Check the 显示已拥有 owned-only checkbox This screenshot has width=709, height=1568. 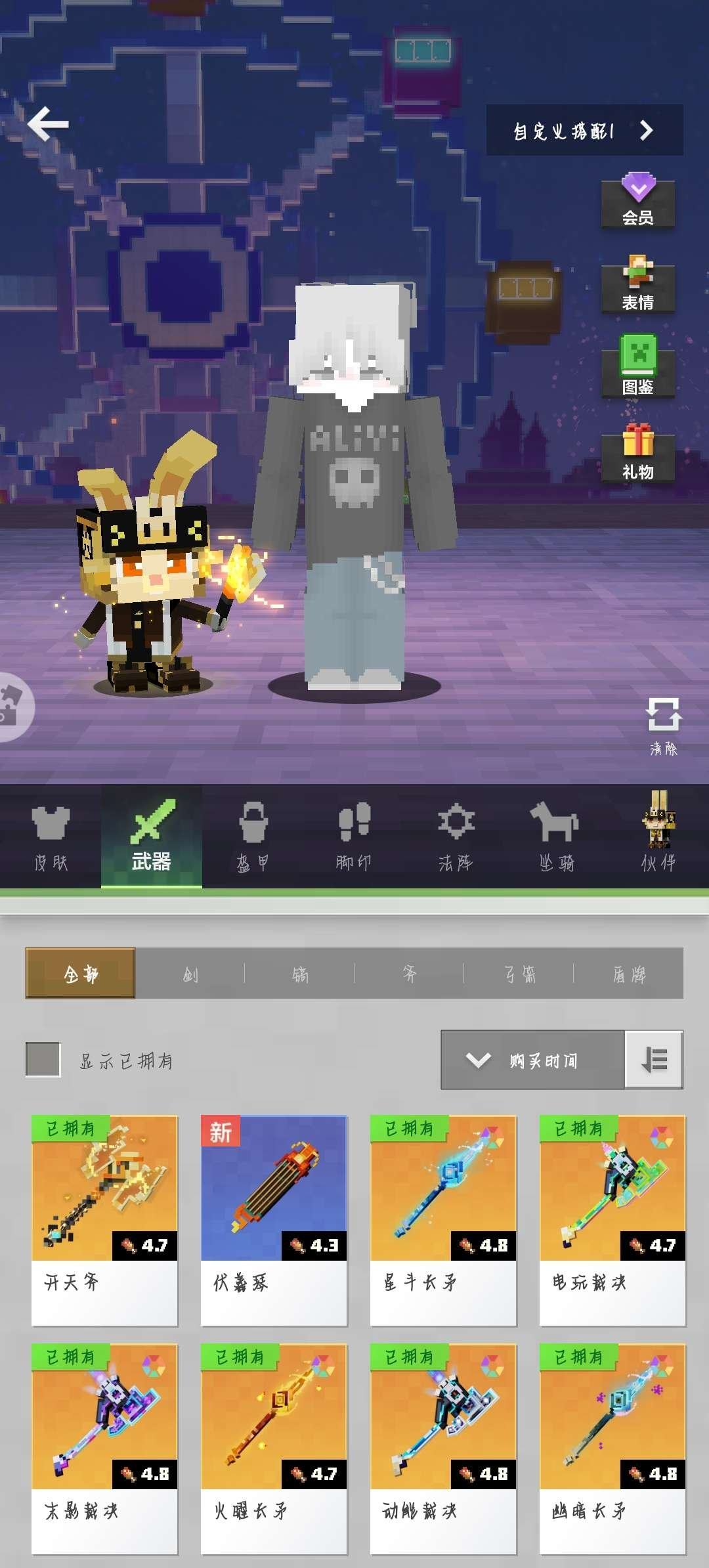pyautogui.click(x=43, y=1060)
